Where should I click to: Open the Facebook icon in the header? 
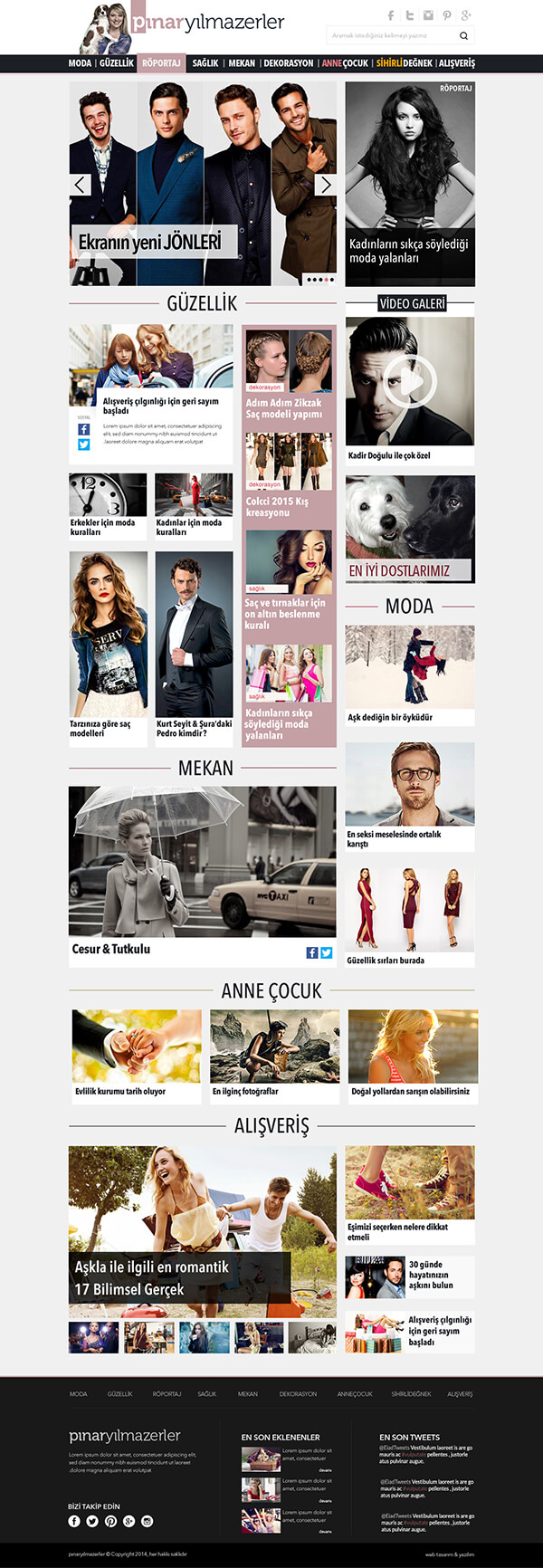pyautogui.click(x=391, y=15)
